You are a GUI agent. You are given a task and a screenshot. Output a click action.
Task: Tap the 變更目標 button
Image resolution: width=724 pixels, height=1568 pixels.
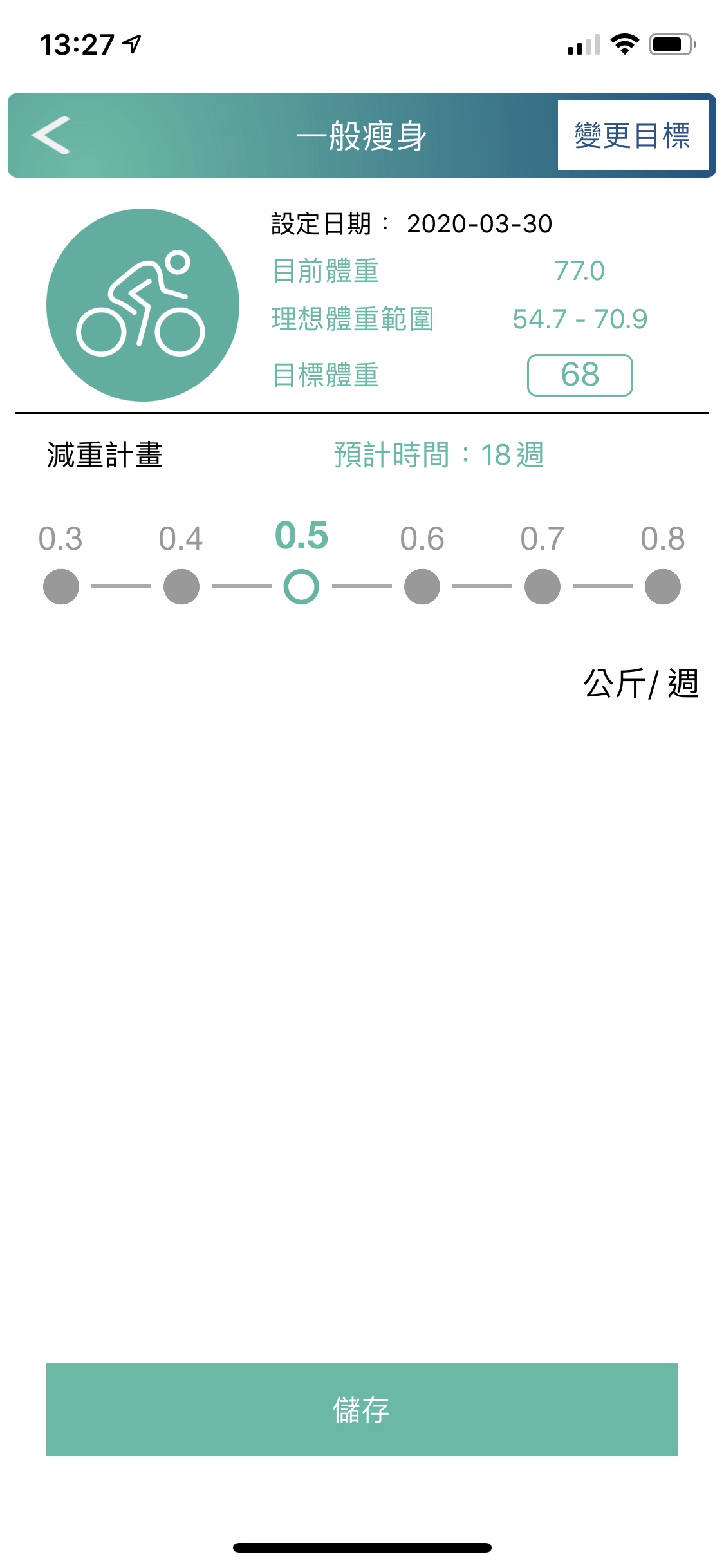633,135
